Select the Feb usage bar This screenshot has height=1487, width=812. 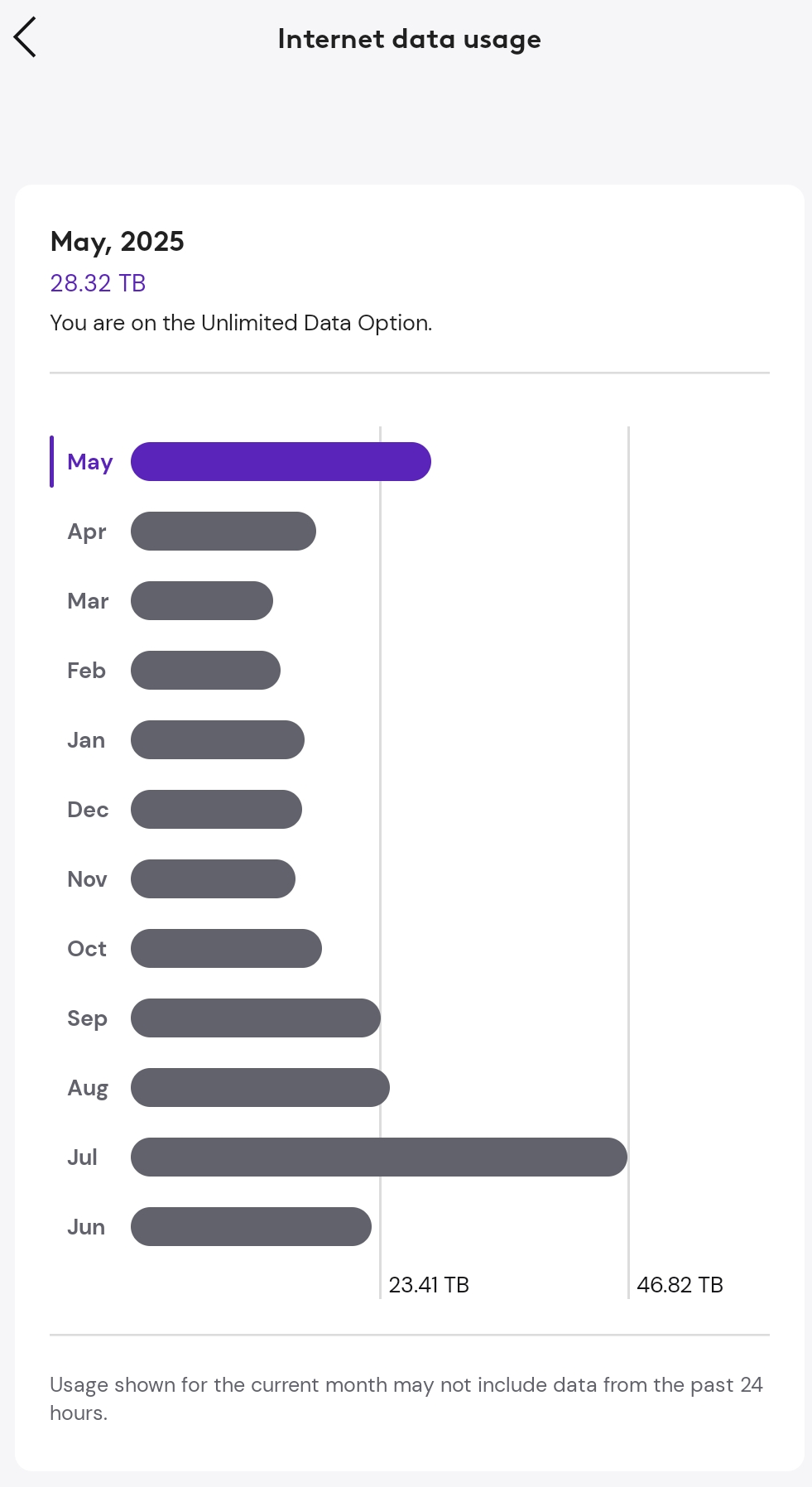(x=205, y=671)
